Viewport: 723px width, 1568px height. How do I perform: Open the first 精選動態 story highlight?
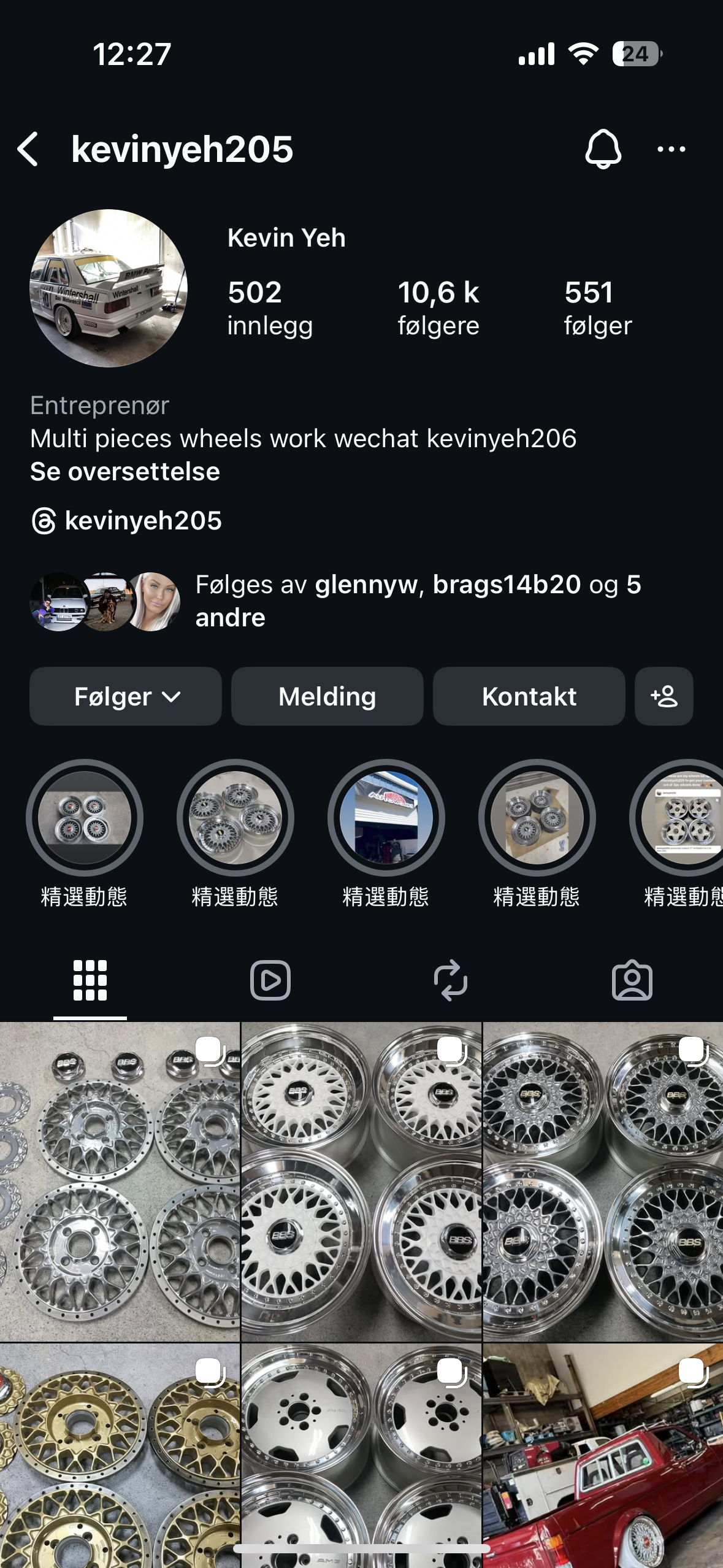[x=85, y=818]
